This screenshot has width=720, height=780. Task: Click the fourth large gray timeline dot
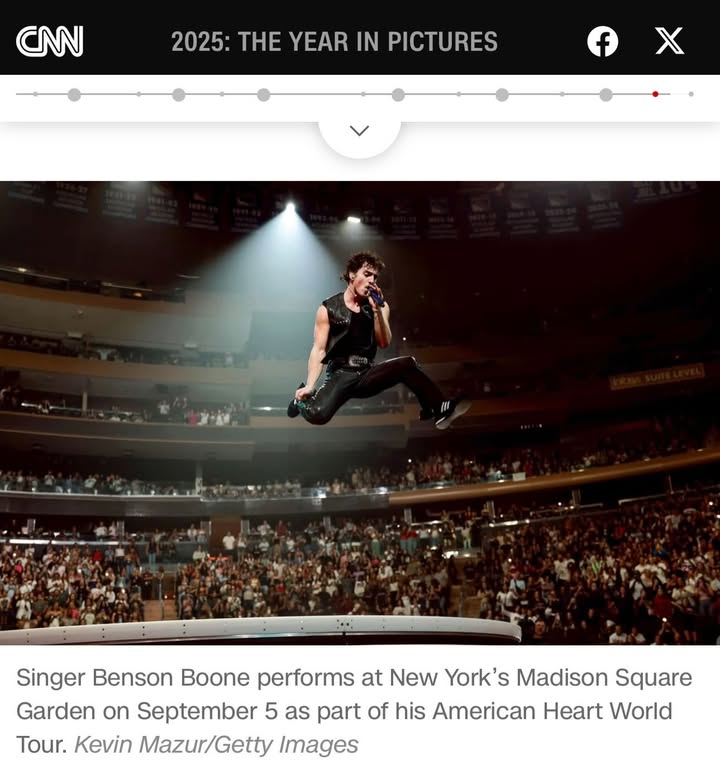[400, 94]
